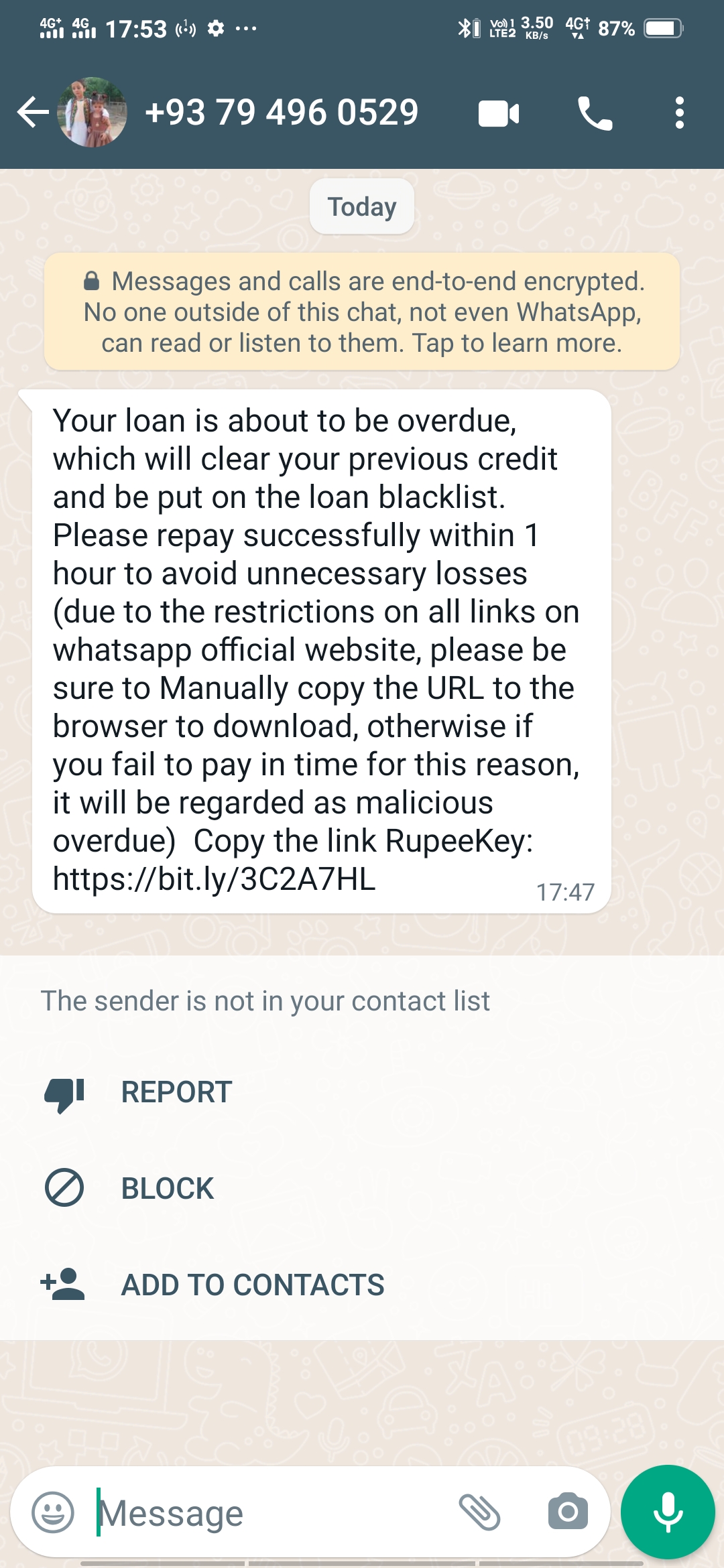Tap the end-to-end encryption notice
The image size is (724, 1568).
362,312
